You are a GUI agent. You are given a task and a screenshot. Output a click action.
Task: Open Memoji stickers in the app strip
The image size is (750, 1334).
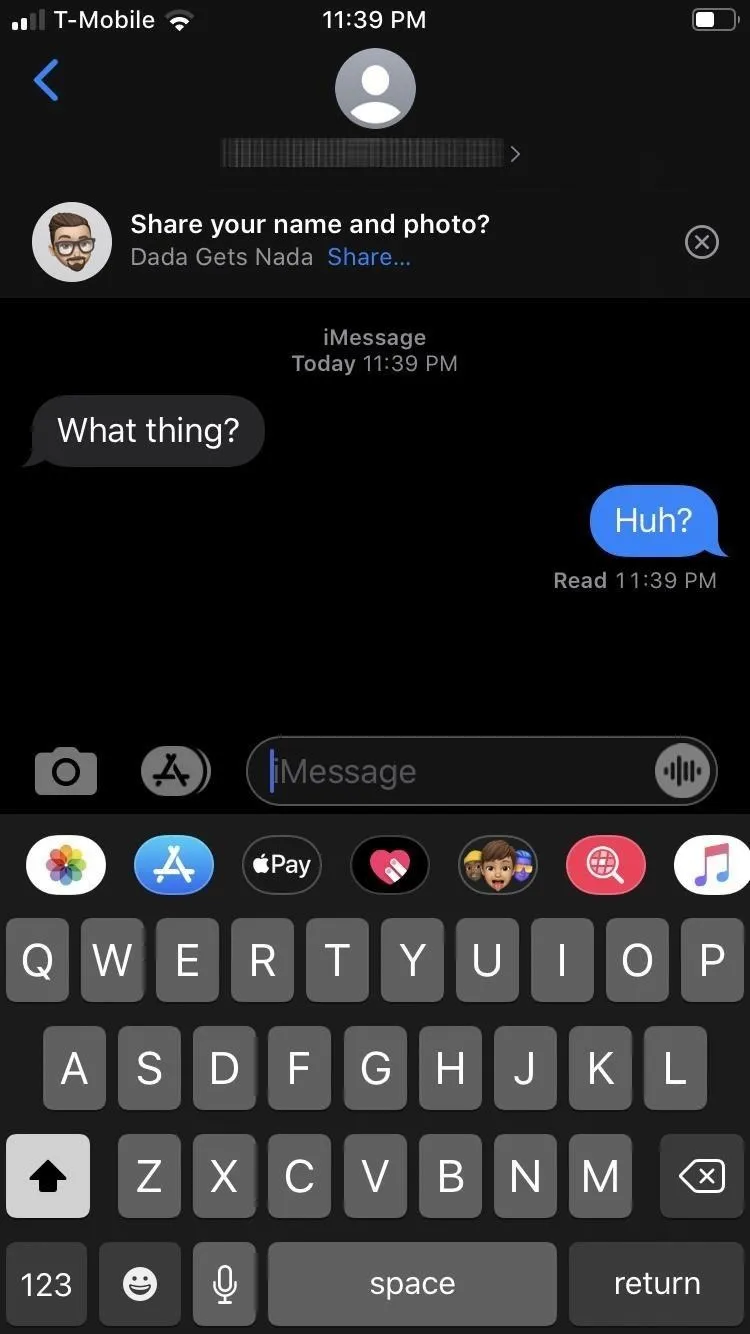tap(498, 865)
